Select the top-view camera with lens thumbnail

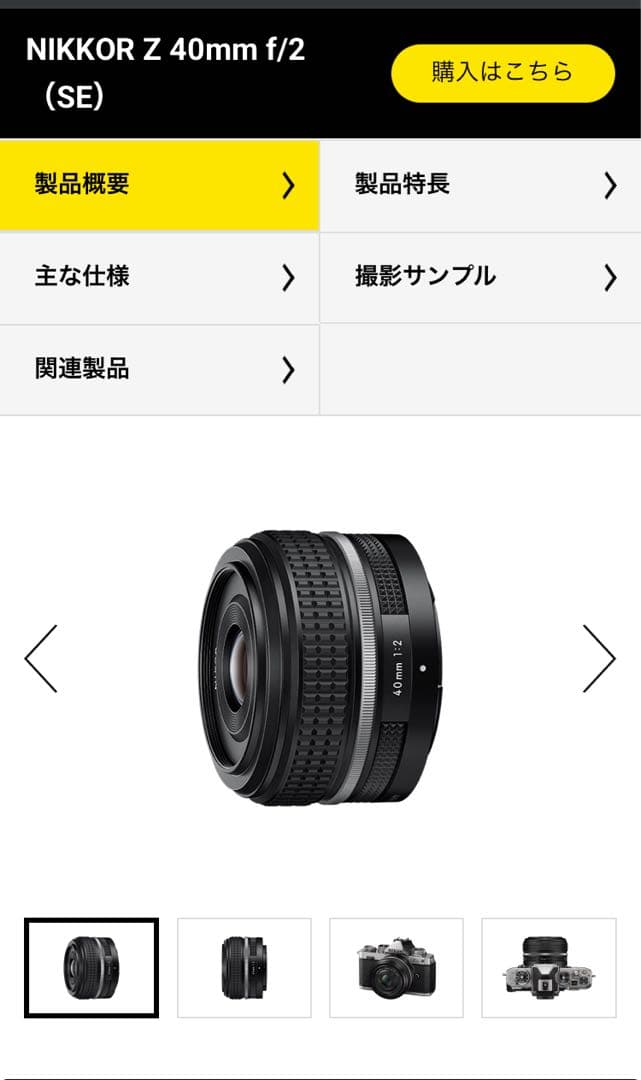[x=548, y=967]
